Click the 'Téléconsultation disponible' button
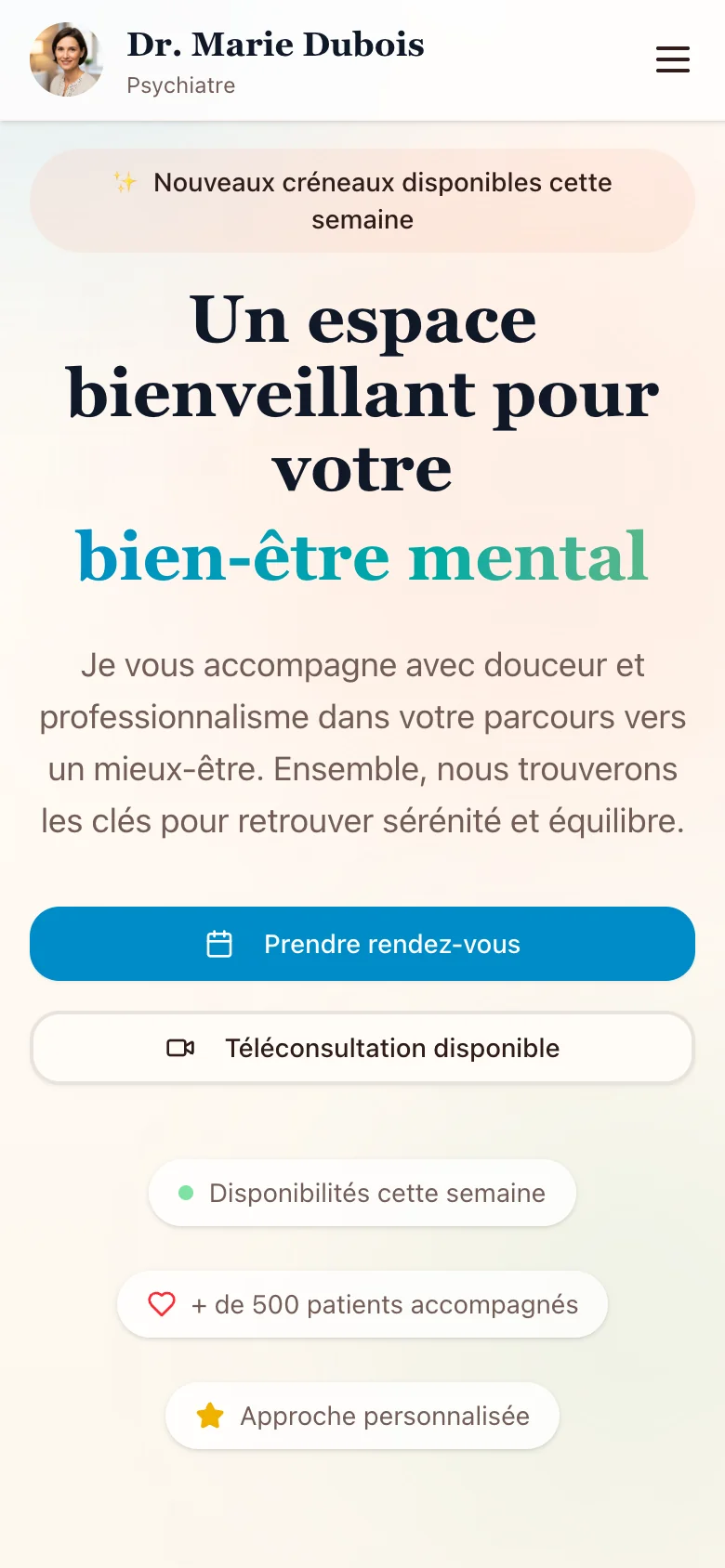Image resolution: width=725 pixels, height=1568 pixels. pos(362,1048)
